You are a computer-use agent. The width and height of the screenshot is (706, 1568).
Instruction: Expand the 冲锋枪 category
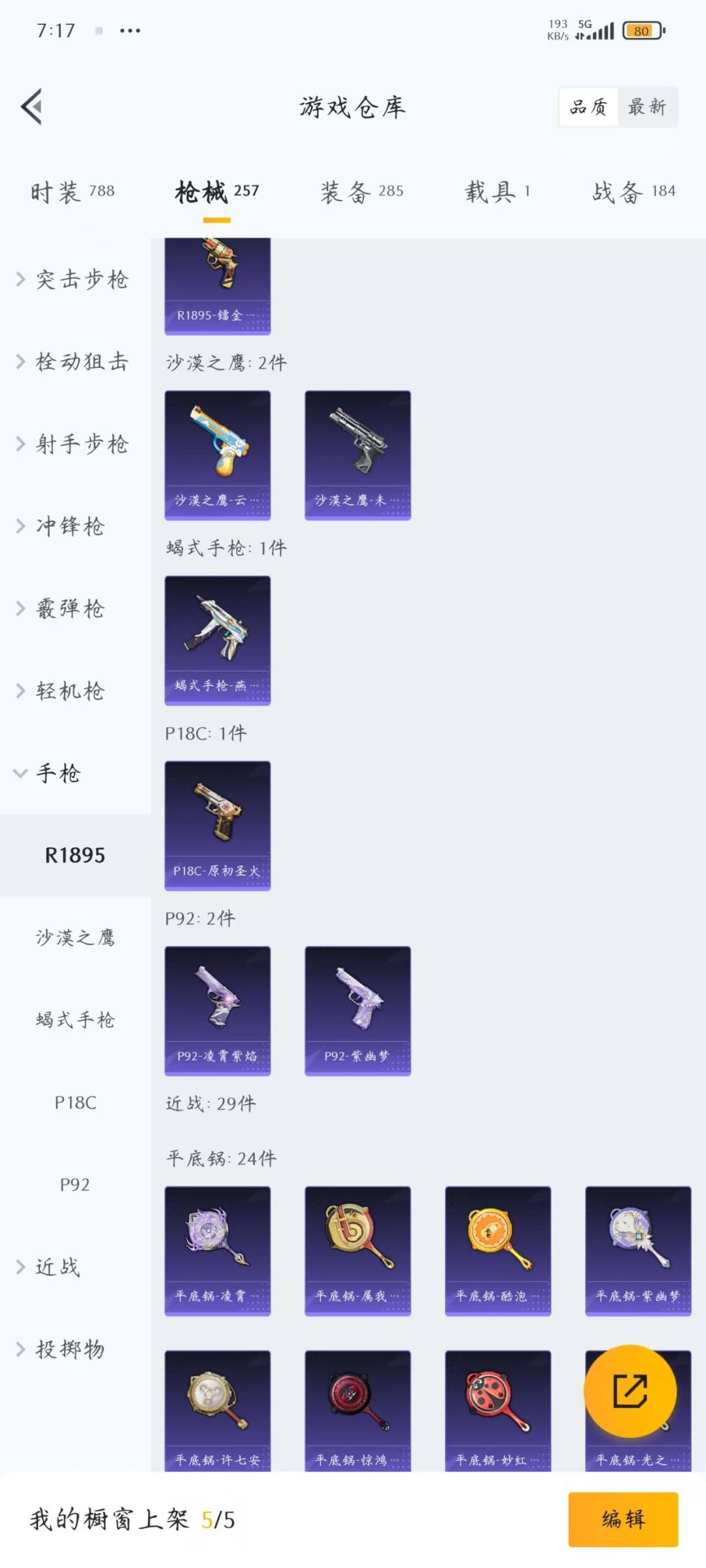pyautogui.click(x=71, y=527)
